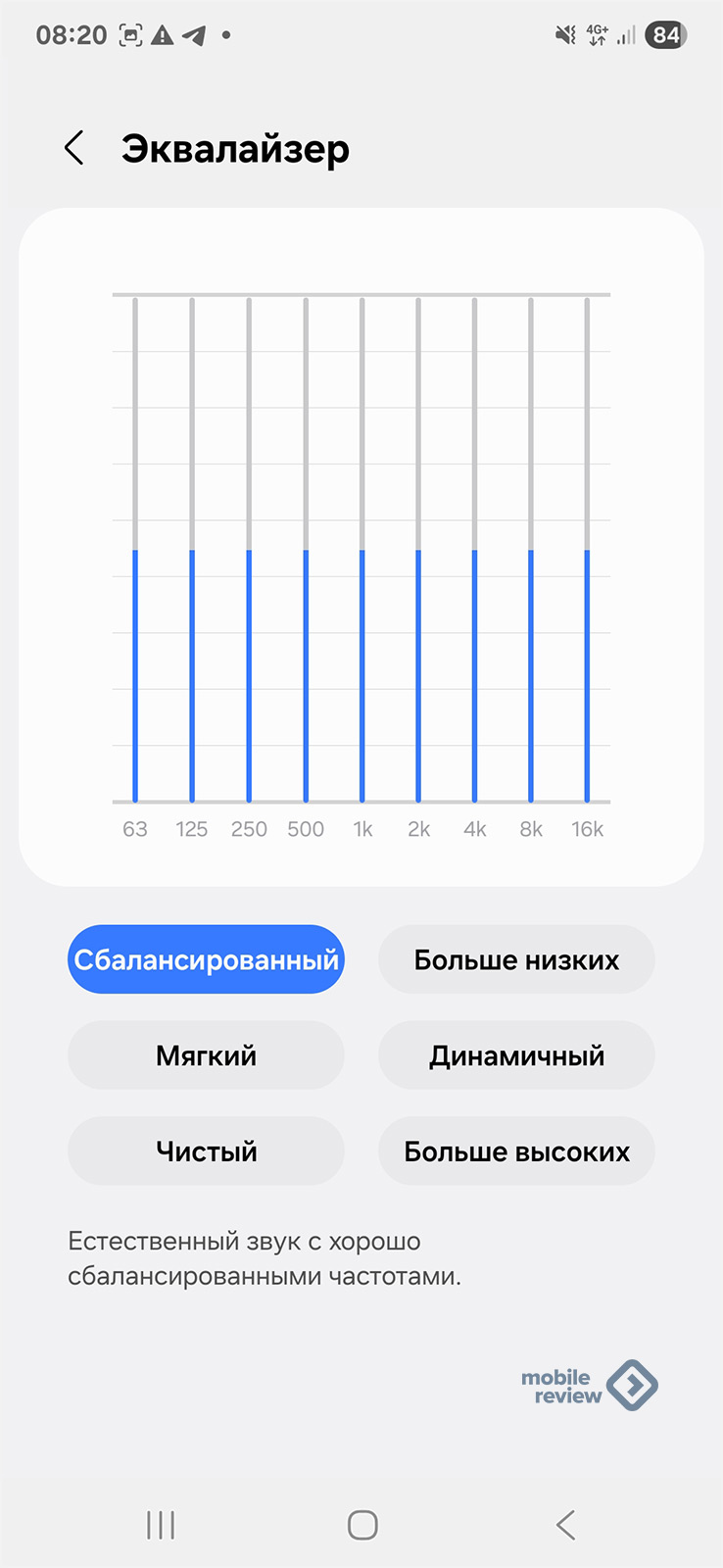Apply the Мягкий equalizer preset
The image size is (723, 1568).
tap(206, 1055)
